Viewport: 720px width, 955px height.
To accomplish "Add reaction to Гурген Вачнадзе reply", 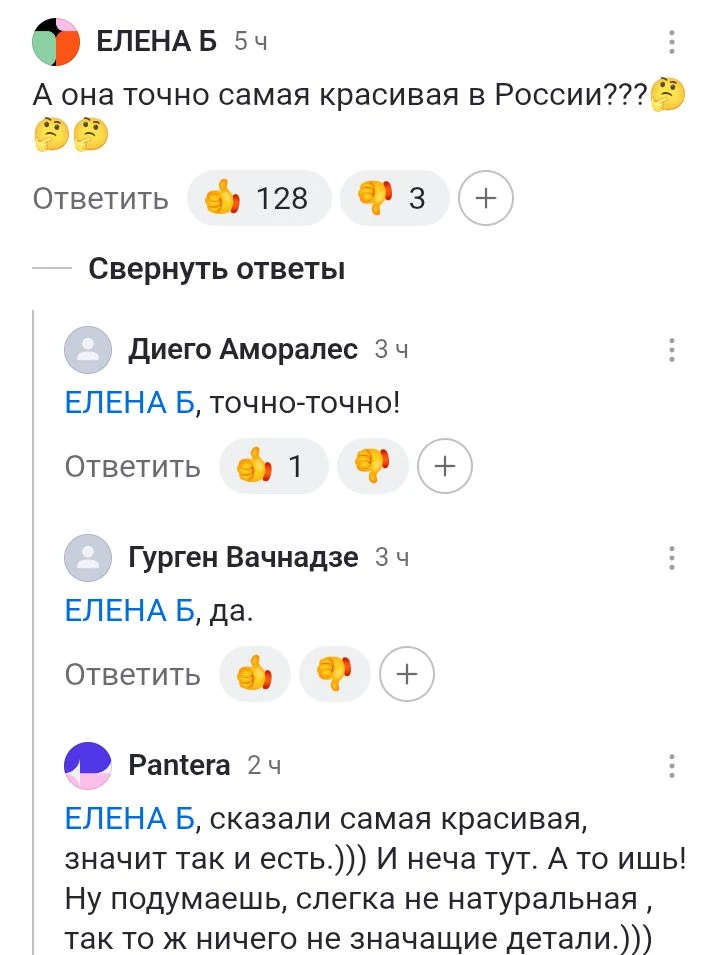I will pos(406,674).
